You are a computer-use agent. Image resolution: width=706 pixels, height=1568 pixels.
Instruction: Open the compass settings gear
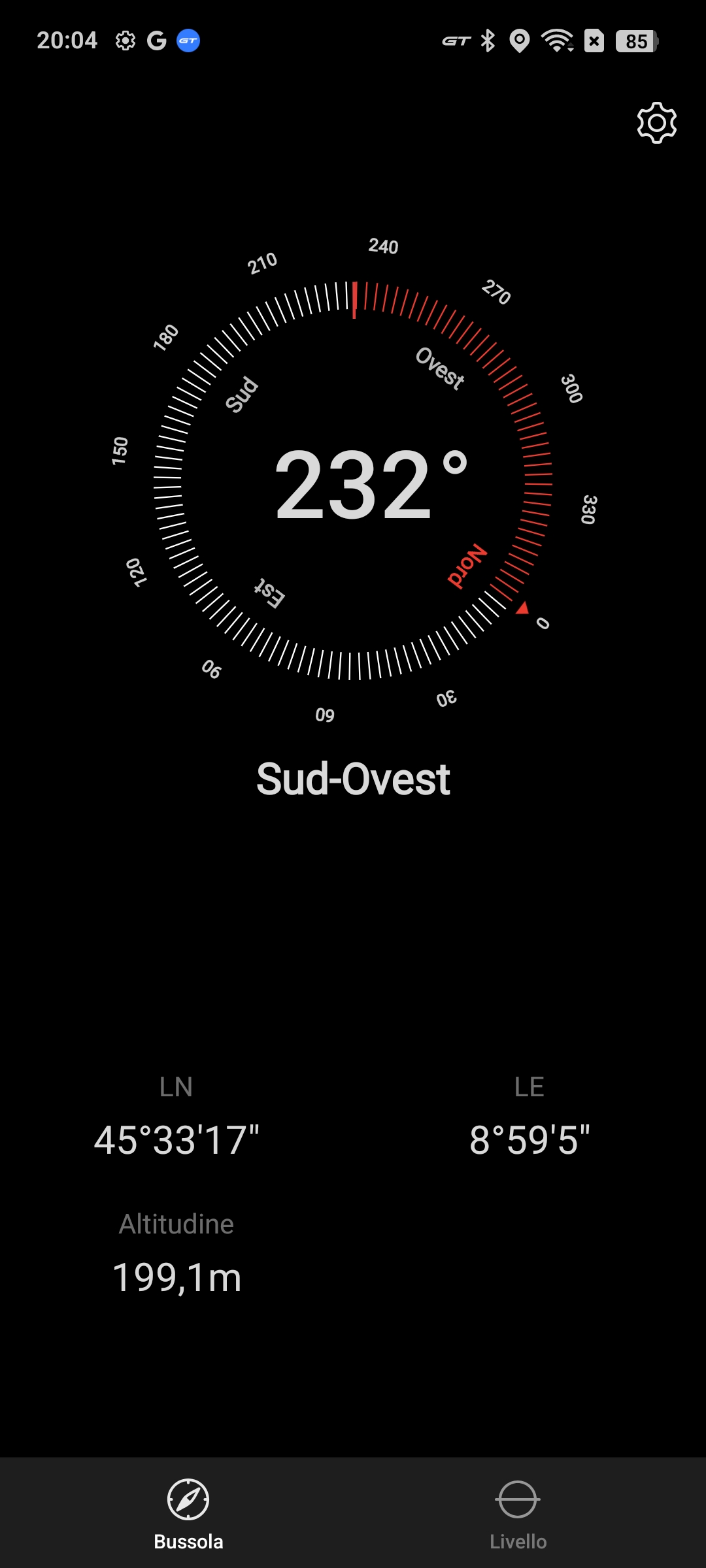point(656,123)
